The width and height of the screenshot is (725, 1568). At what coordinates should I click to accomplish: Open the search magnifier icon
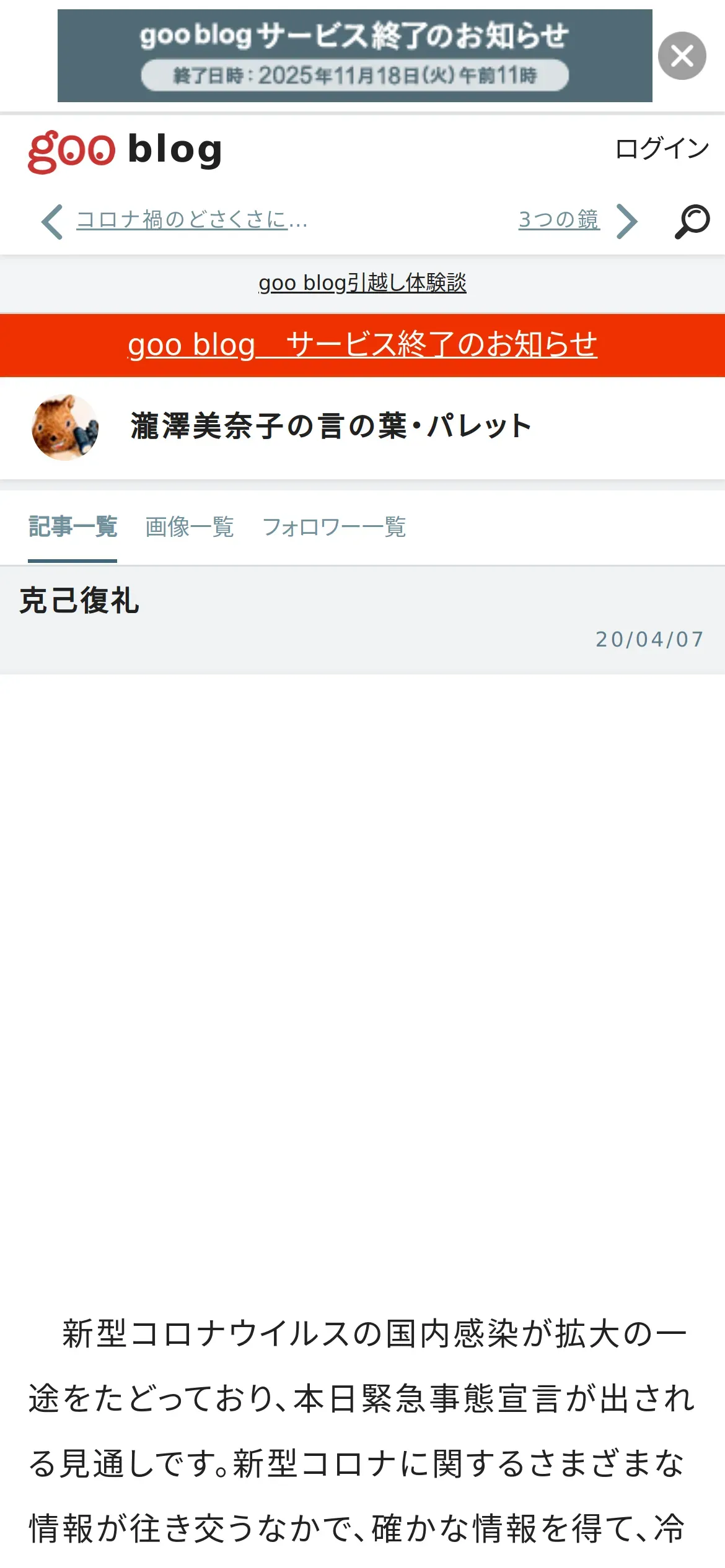(x=692, y=221)
